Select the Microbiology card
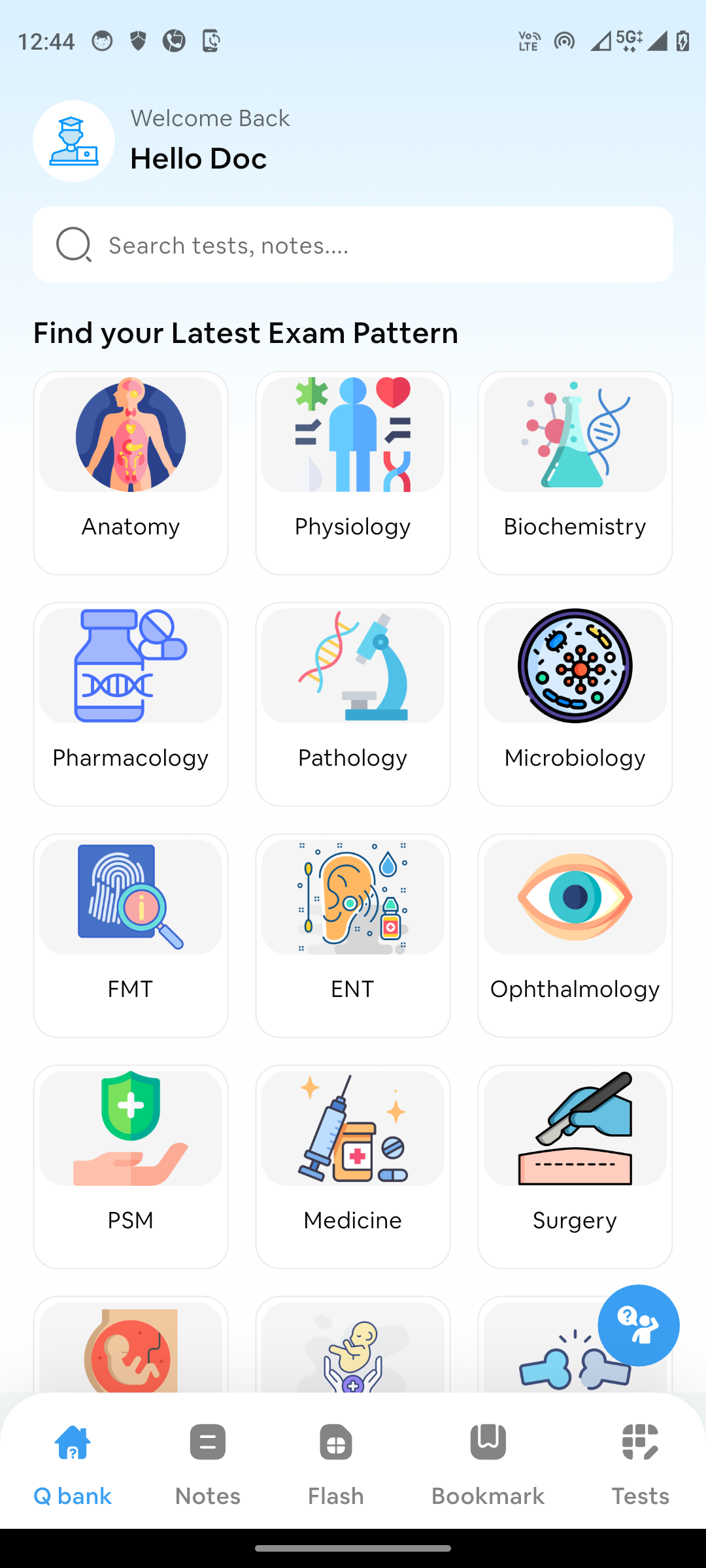This screenshot has width=706, height=1568. click(x=575, y=704)
